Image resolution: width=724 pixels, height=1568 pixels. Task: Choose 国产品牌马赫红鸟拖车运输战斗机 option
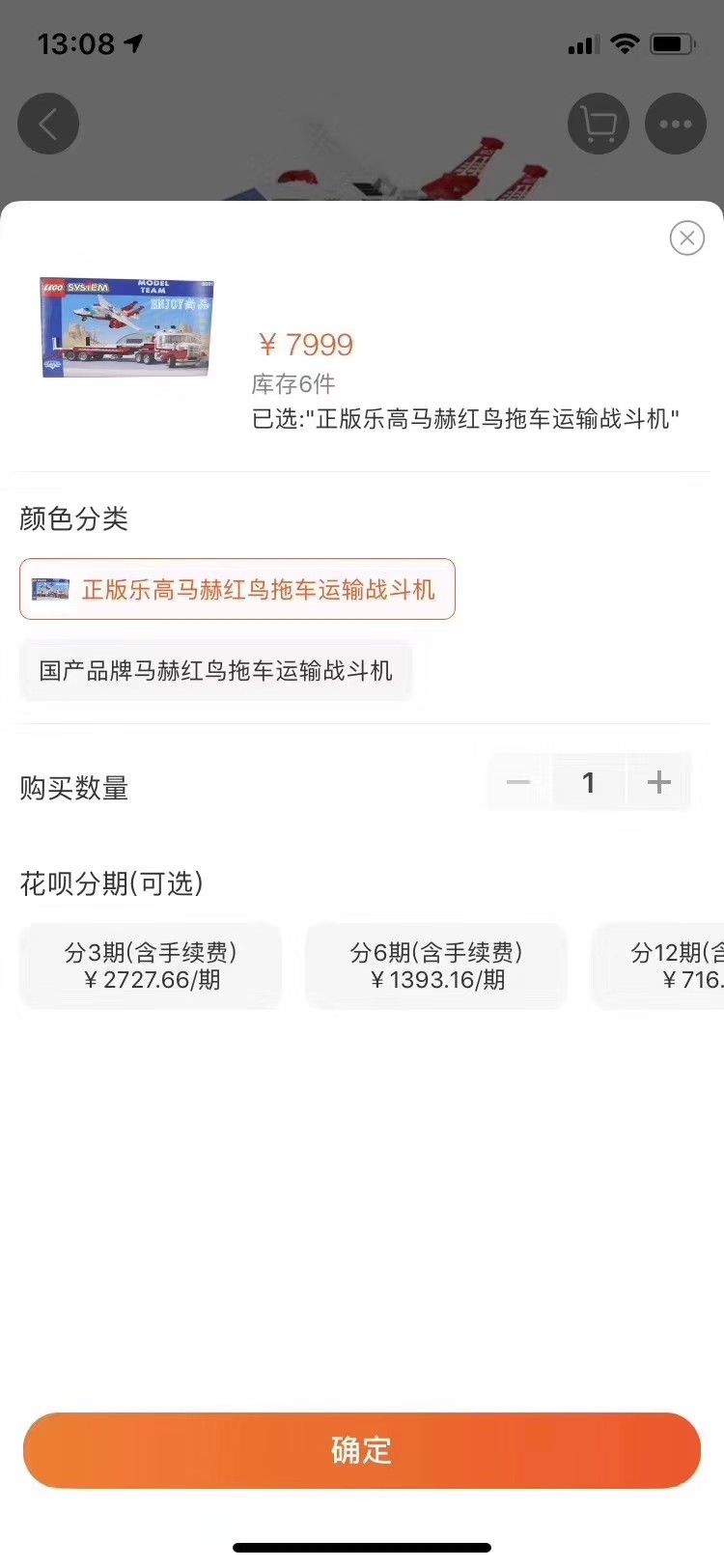tap(216, 670)
